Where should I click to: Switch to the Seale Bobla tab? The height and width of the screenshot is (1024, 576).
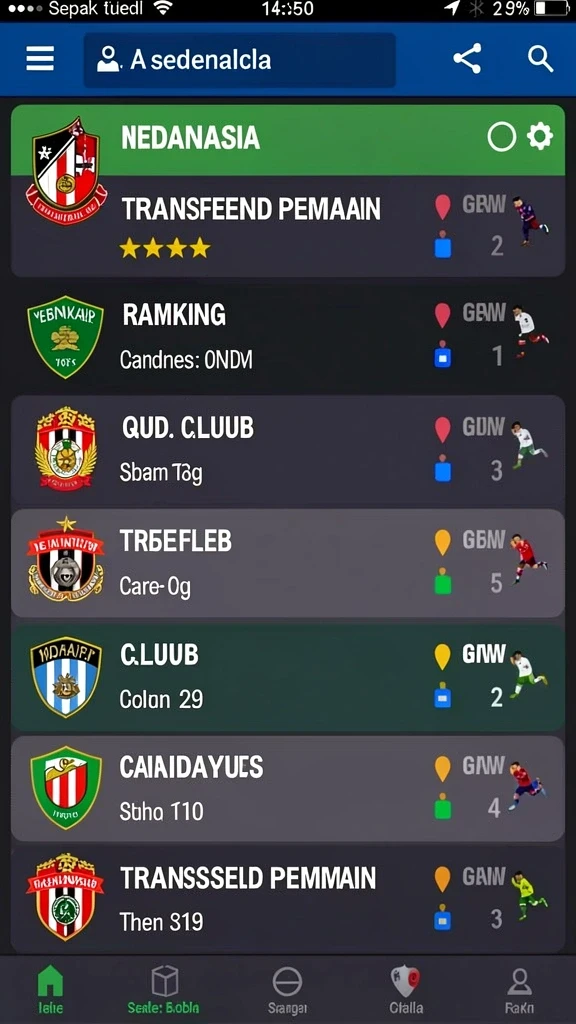(163, 990)
